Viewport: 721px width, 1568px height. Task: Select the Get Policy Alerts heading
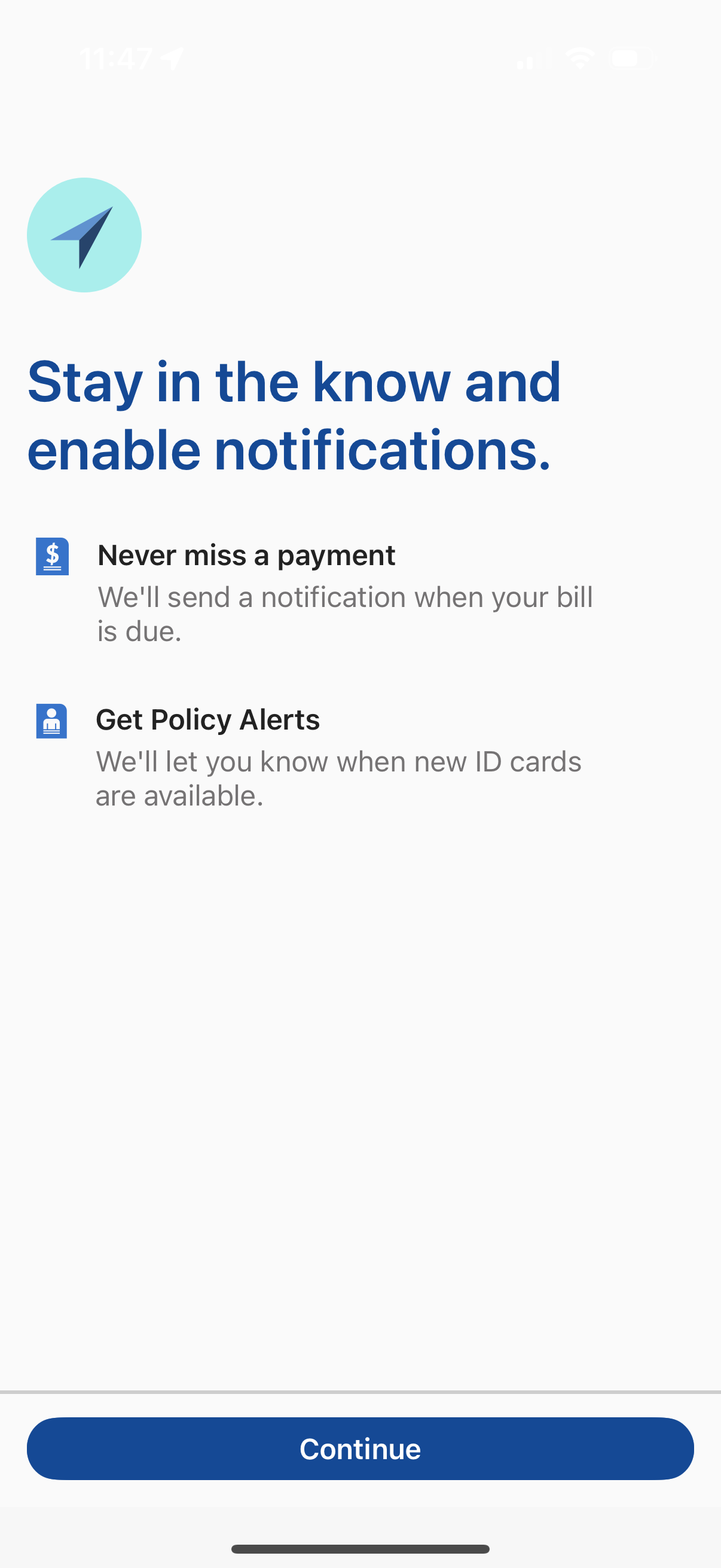tap(208, 719)
